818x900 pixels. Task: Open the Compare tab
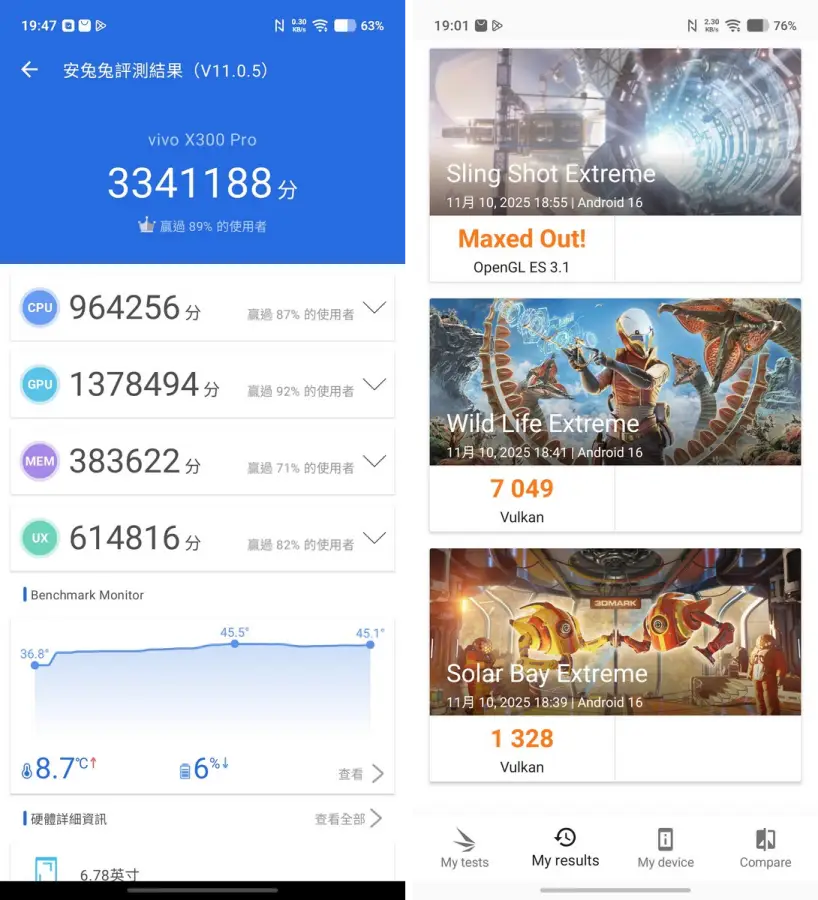coord(765,848)
